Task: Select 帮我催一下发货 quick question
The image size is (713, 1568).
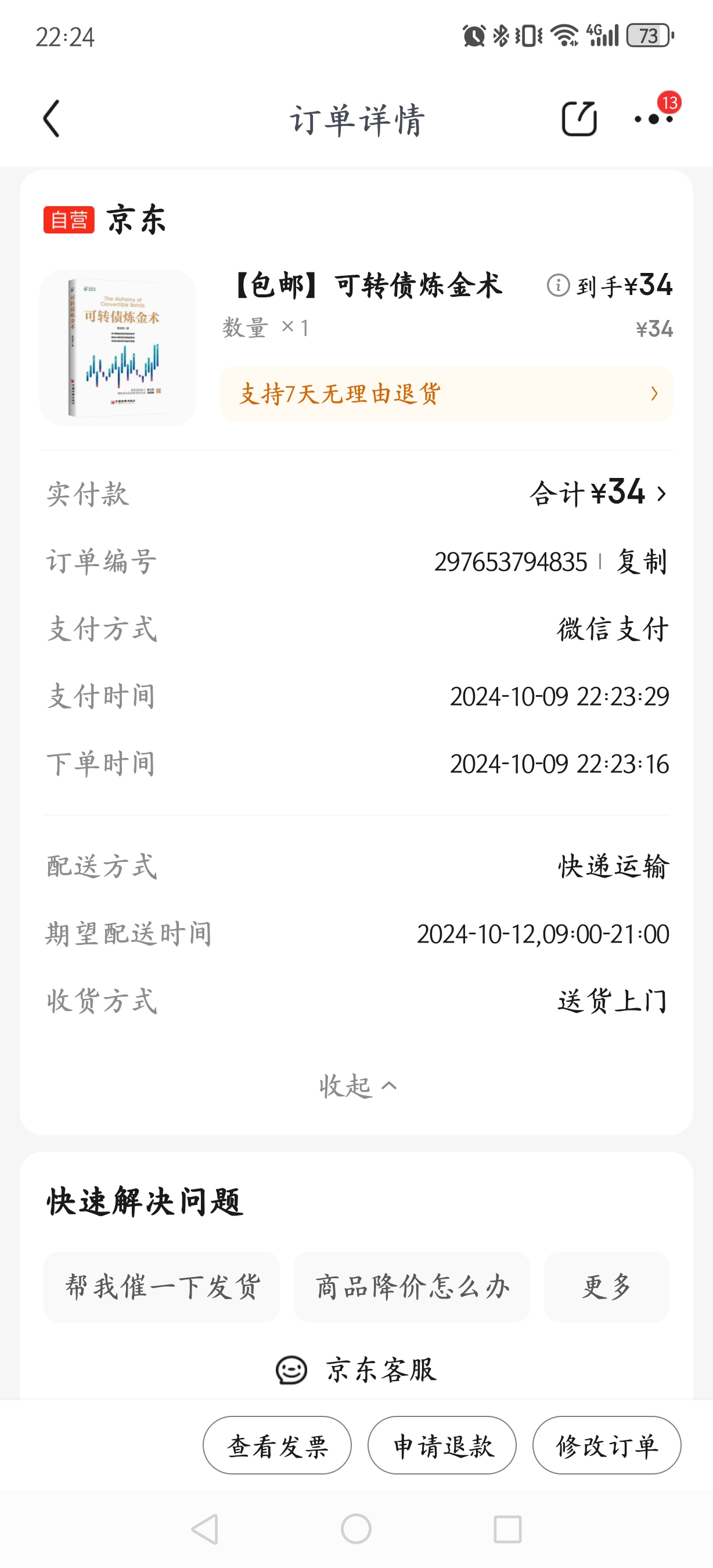Action: click(162, 1287)
